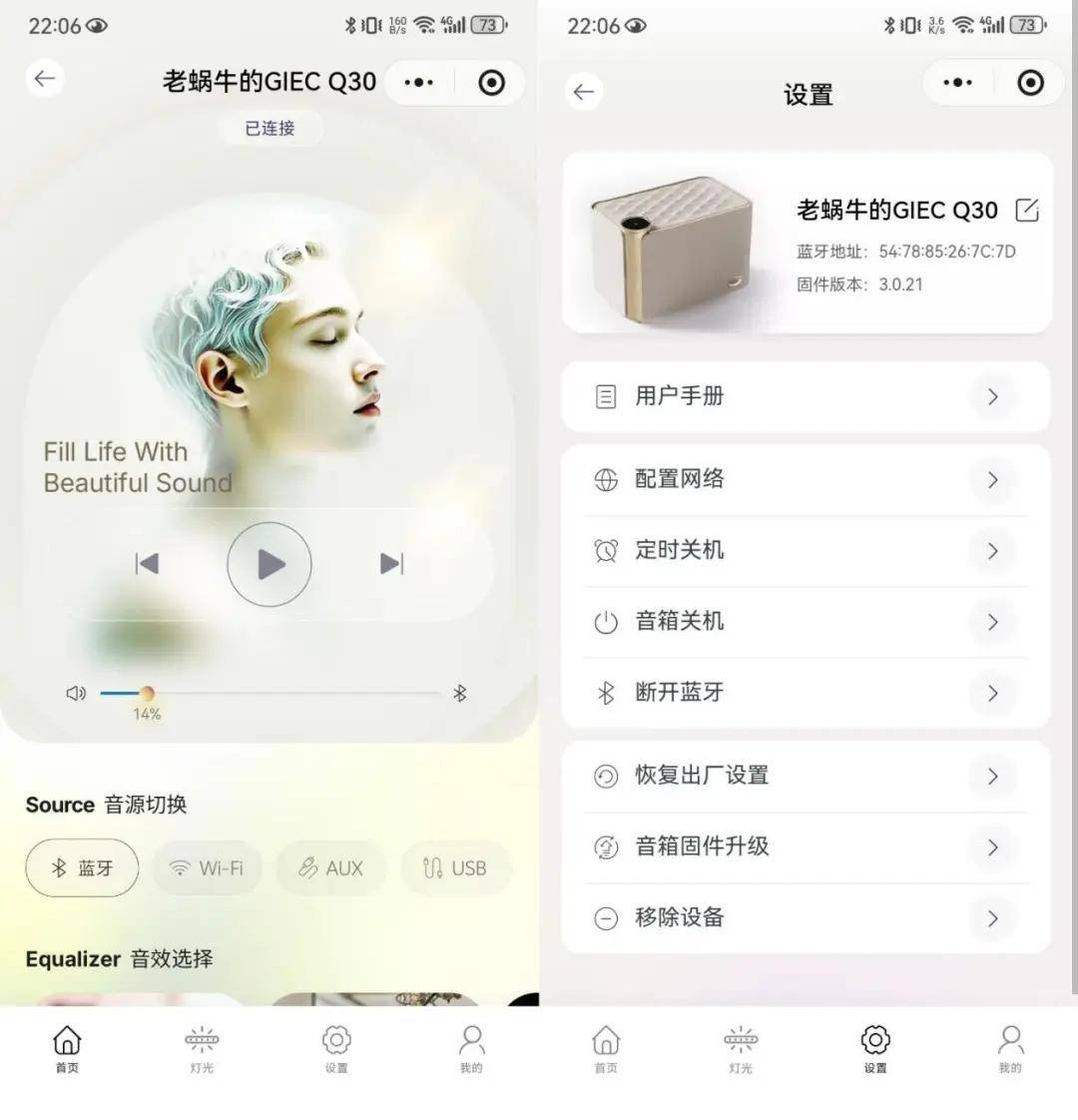This screenshot has width=1078, height=1120.
Task: Open the 配置网络 network configuration chevron
Action: pyautogui.click(x=992, y=480)
